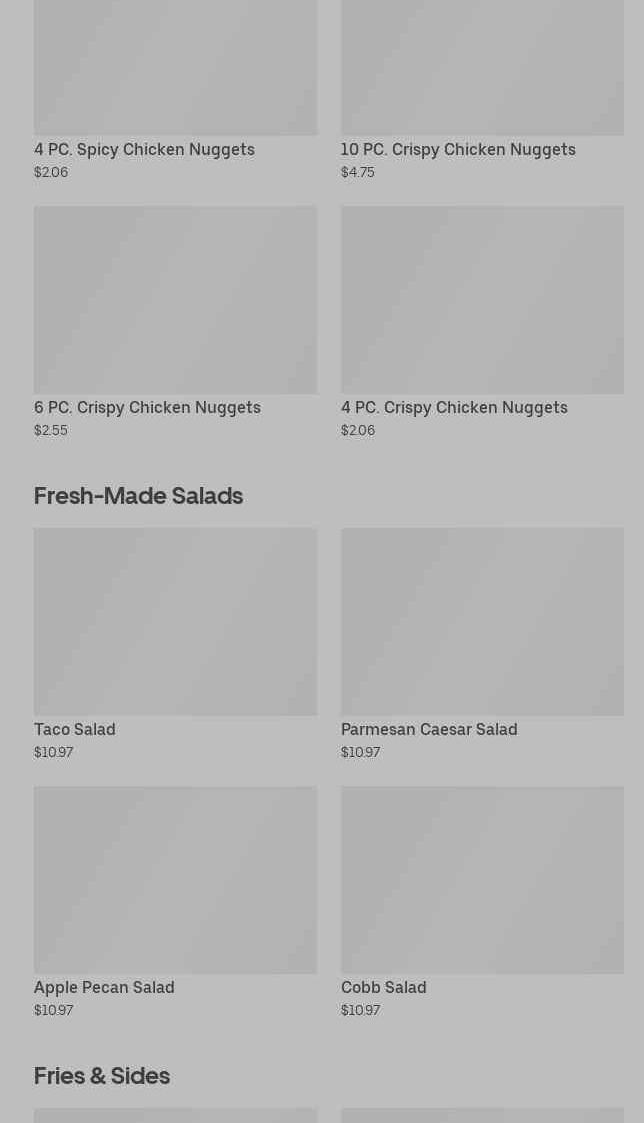Select 10 PC. Crispy Chicken Nuggets
The width and height of the screenshot is (644, 1123).
(482, 90)
